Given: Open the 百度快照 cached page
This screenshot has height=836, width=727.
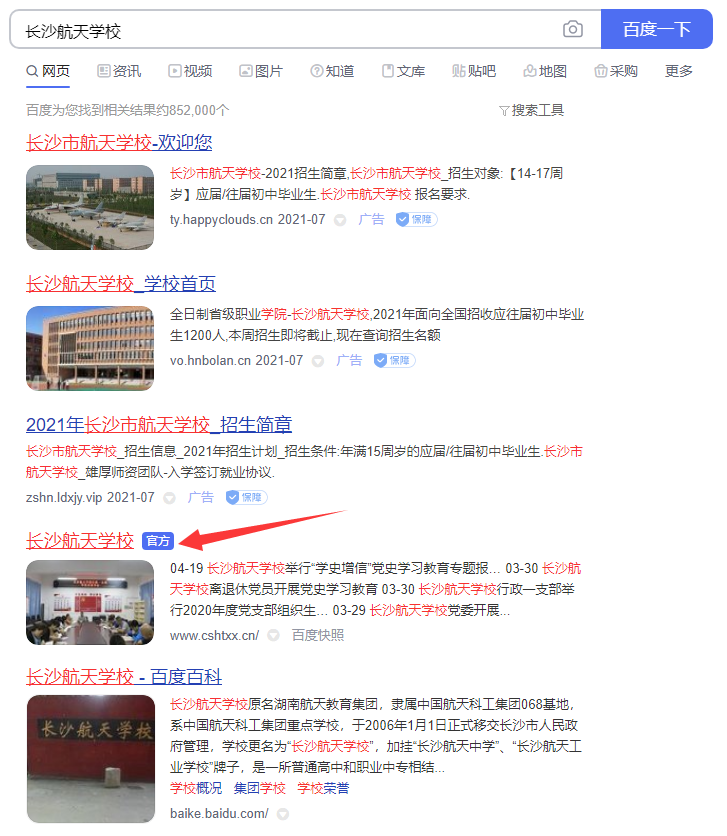Looking at the screenshot, I should pos(319,634).
